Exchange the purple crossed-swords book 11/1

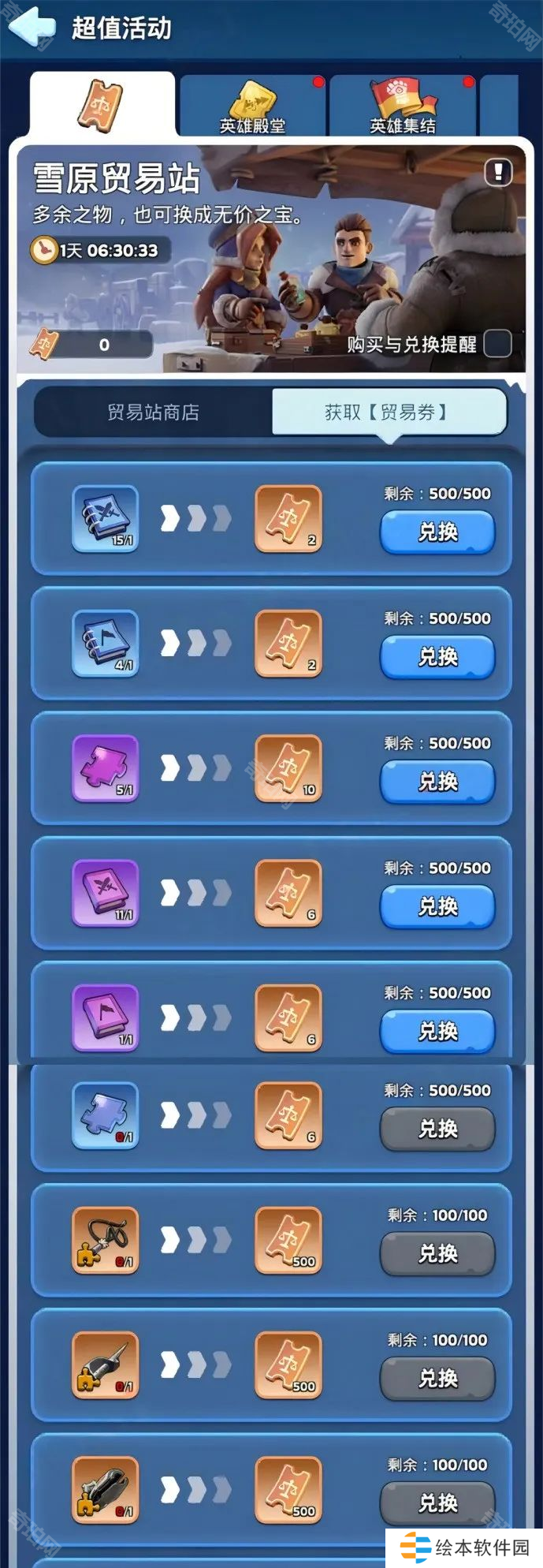pyautogui.click(x=437, y=906)
